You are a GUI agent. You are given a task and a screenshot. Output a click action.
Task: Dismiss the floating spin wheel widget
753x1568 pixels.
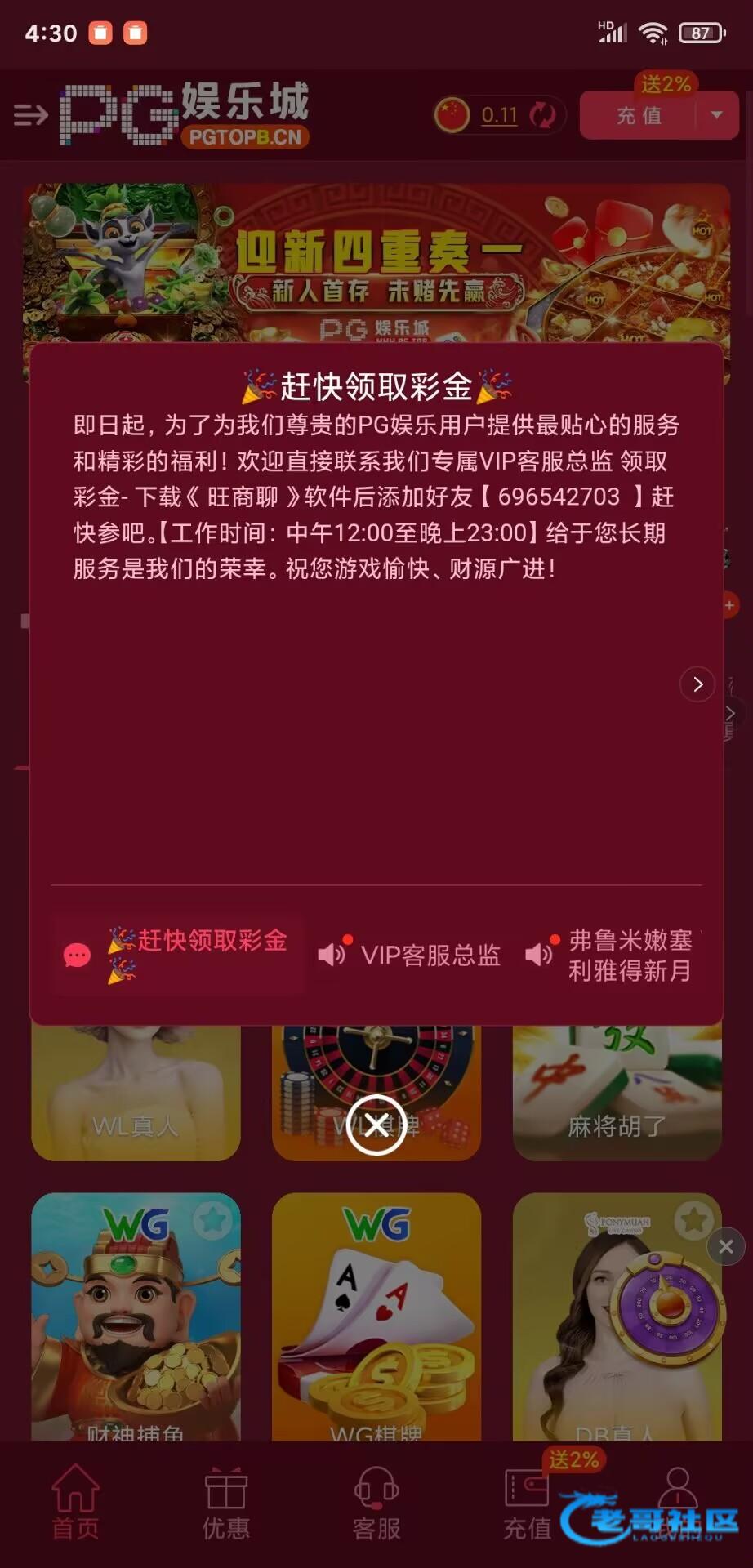tap(726, 1246)
